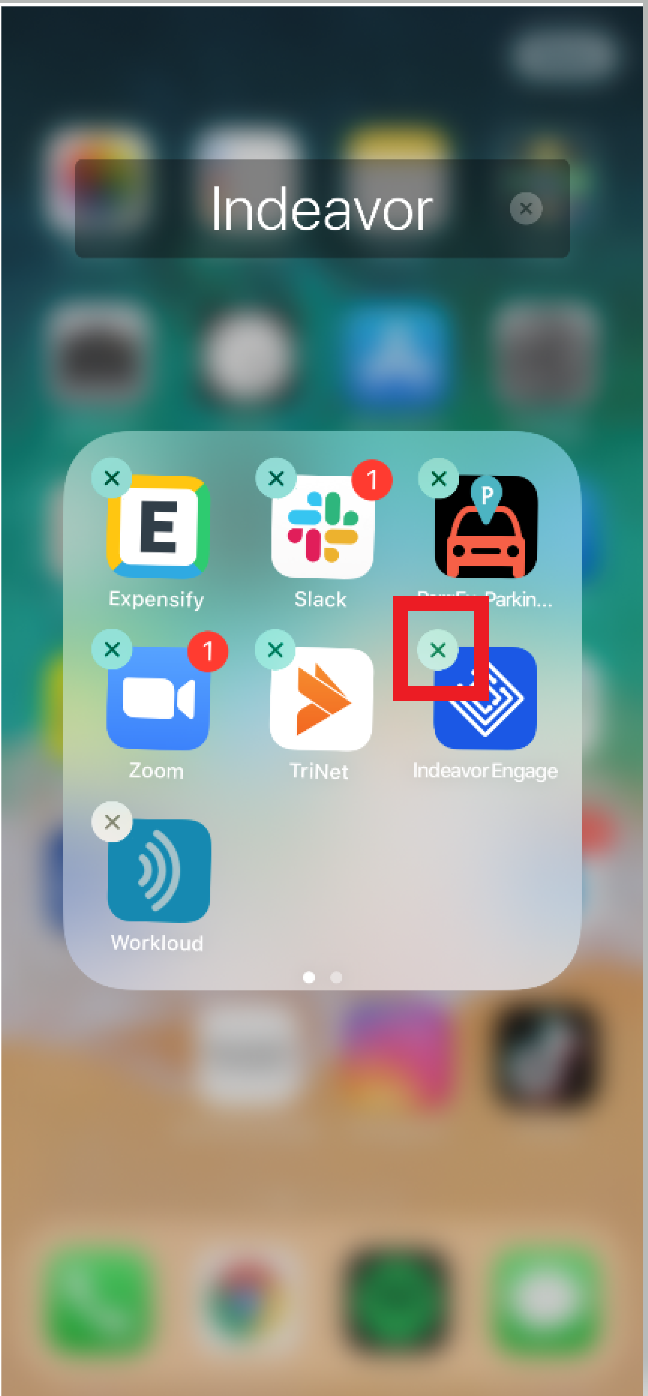
Task: Open the Slack app
Action: [322, 527]
